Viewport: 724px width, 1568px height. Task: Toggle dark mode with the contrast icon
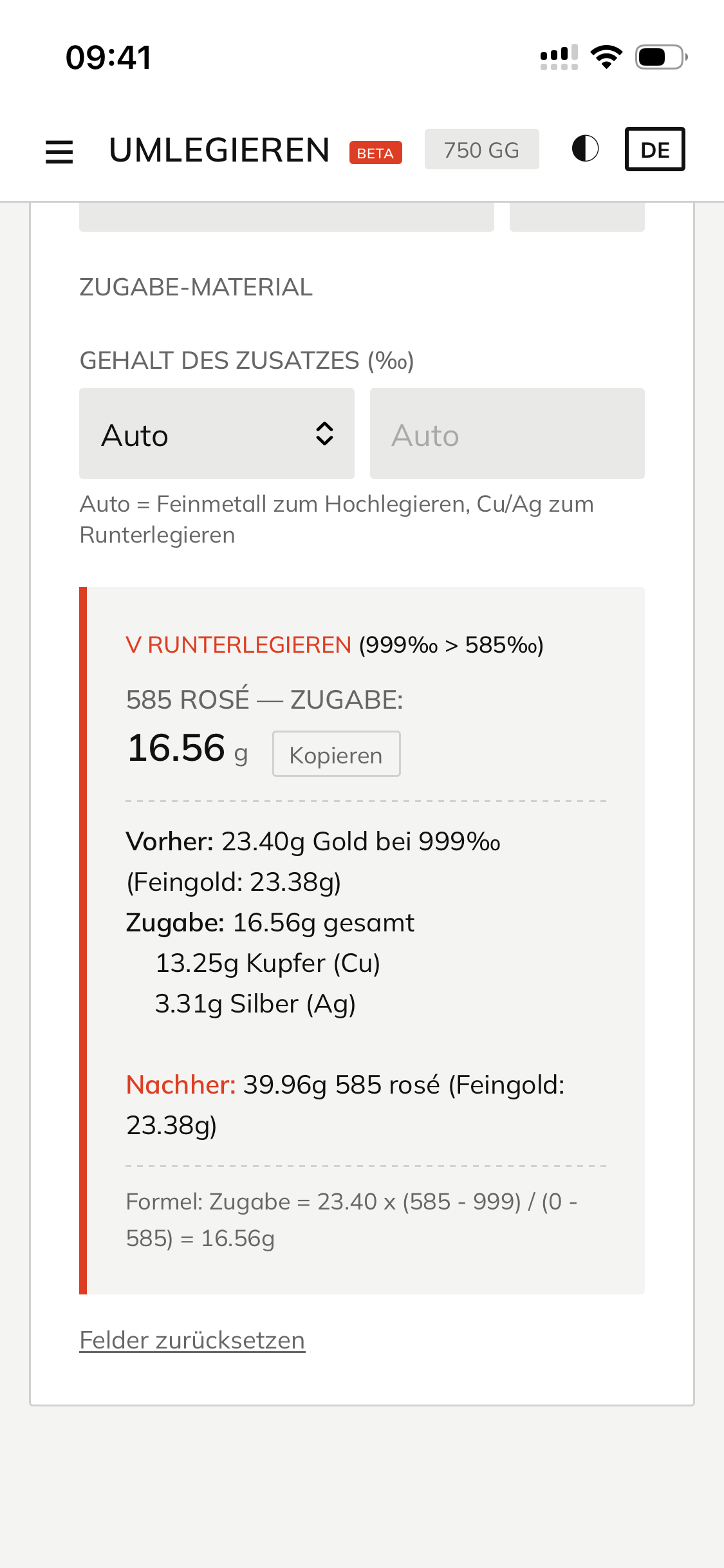[x=586, y=149]
